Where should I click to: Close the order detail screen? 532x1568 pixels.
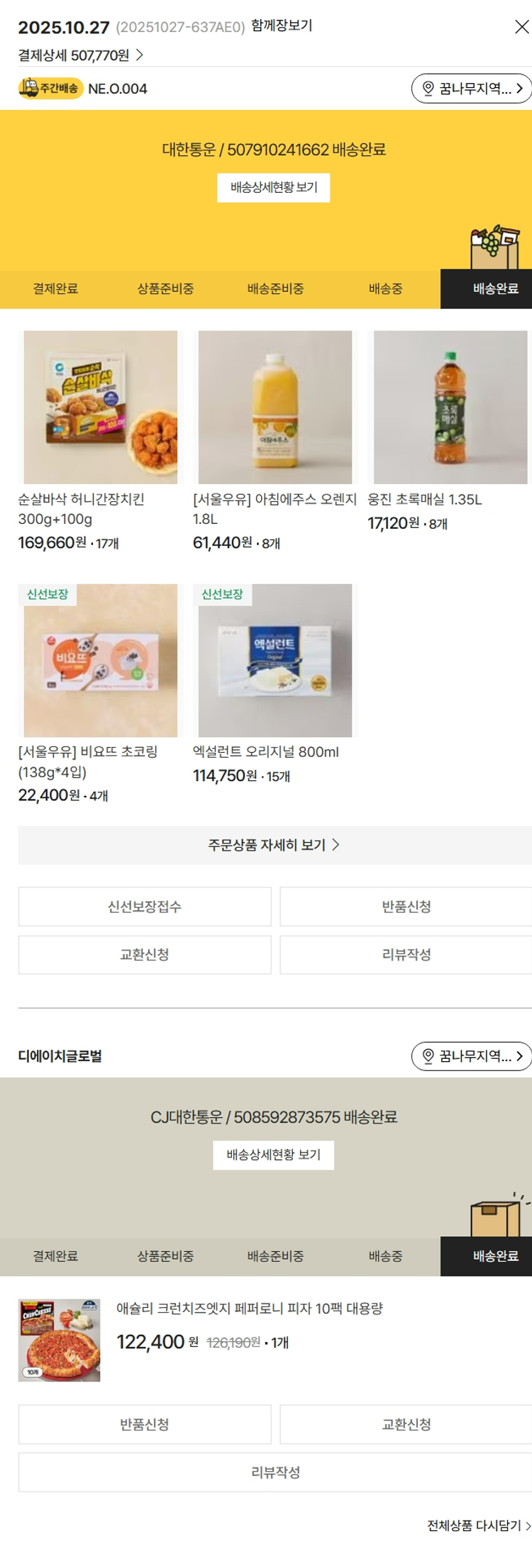pos(521,27)
